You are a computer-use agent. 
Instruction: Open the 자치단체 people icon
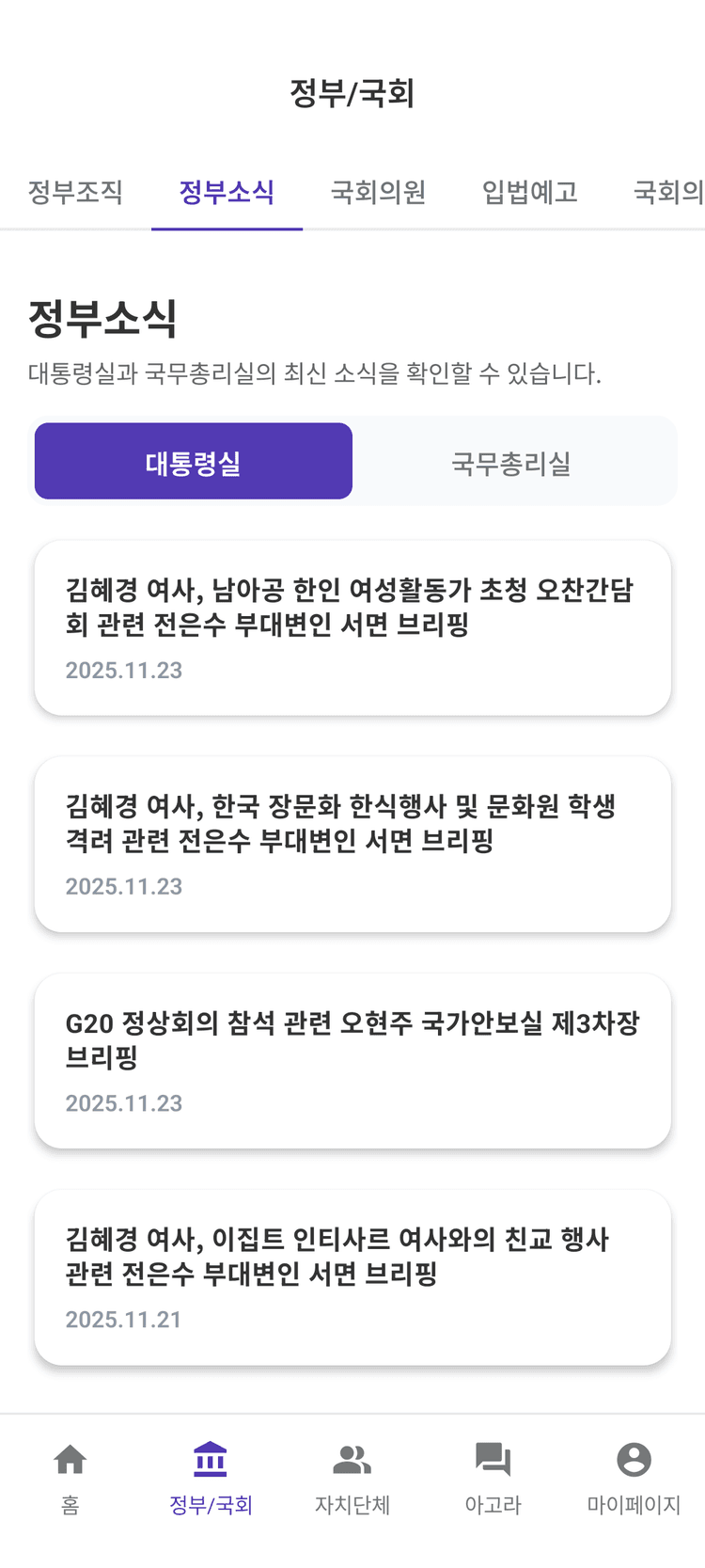(x=352, y=1461)
